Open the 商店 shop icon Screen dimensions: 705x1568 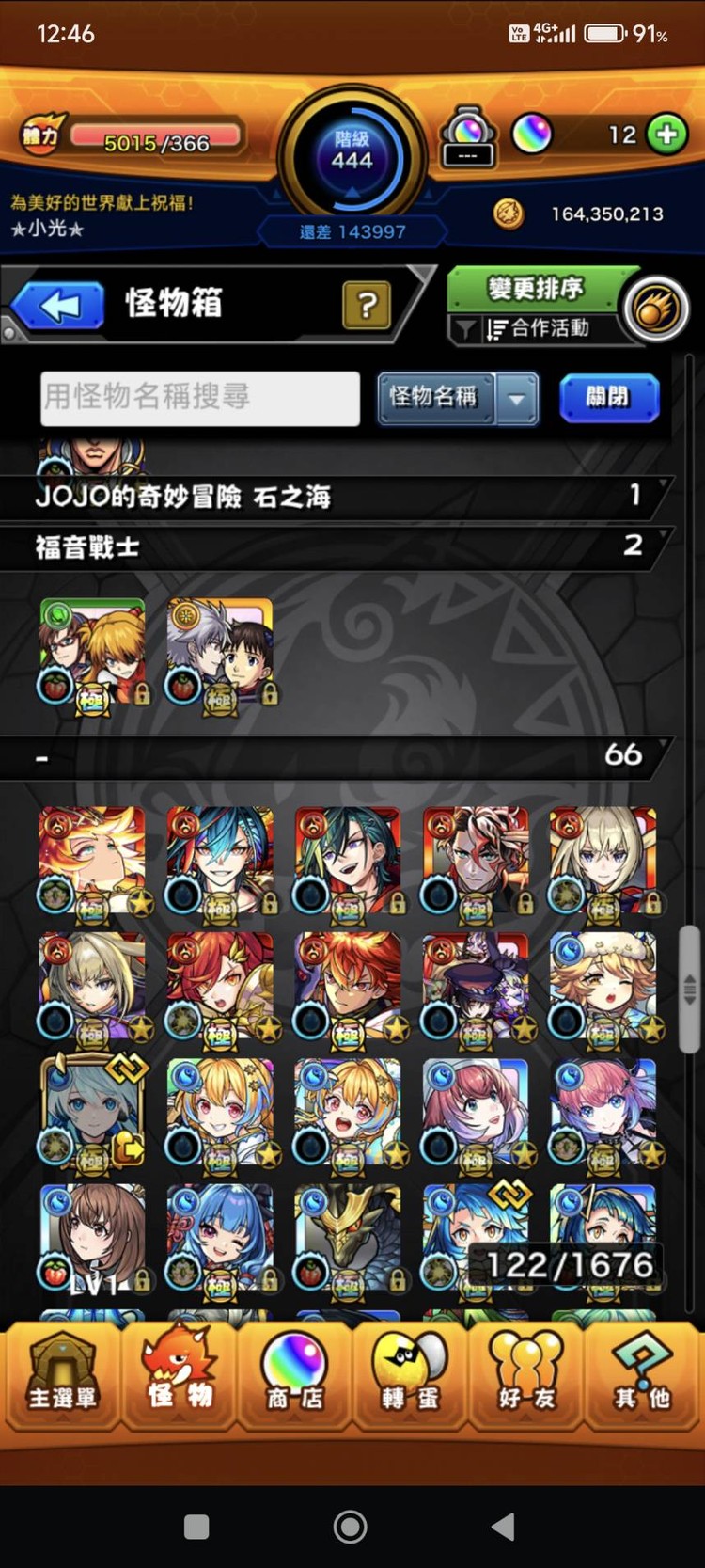293,1378
